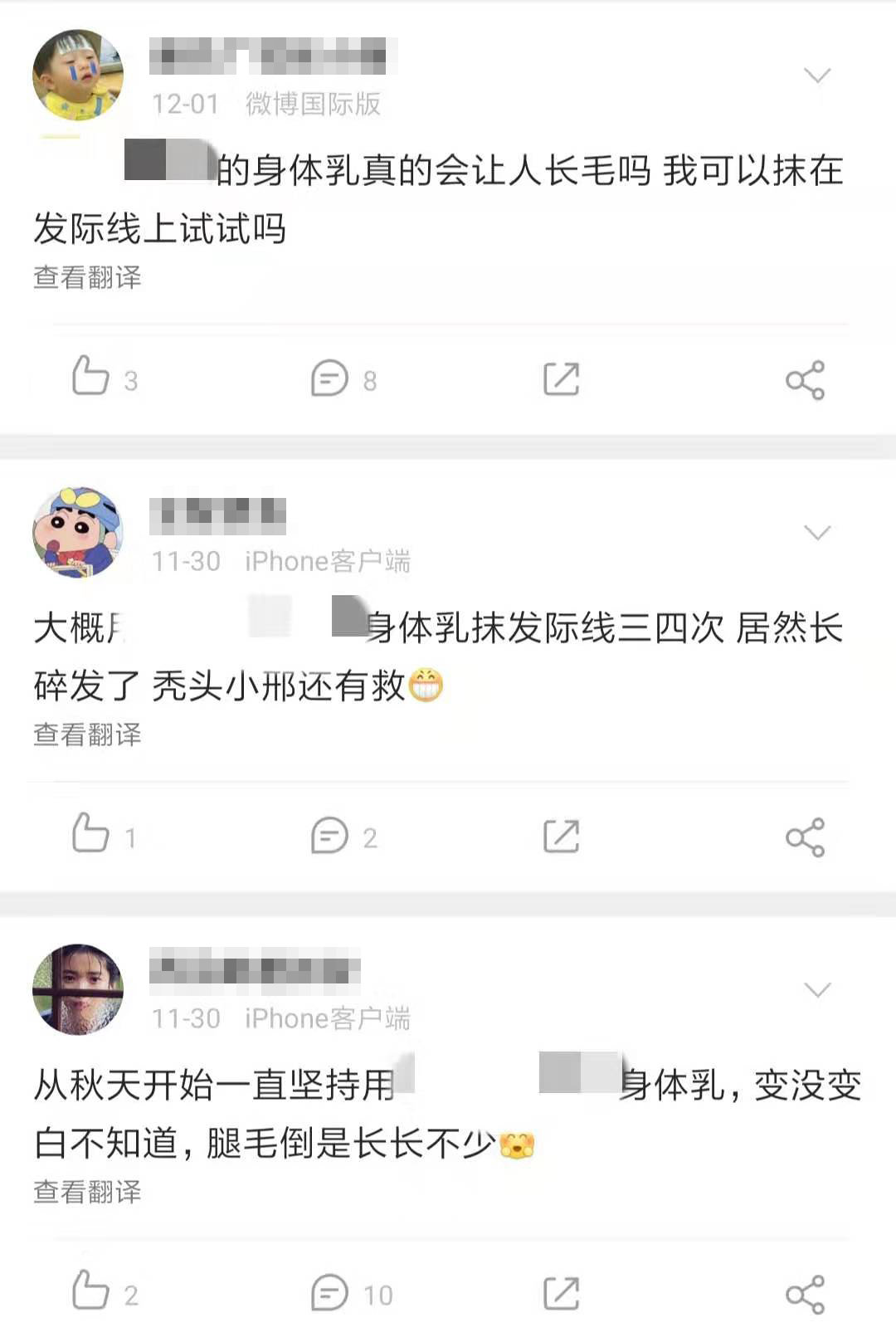Open the crying baby avatar profile
The height and width of the screenshot is (1342, 896).
coord(78,76)
